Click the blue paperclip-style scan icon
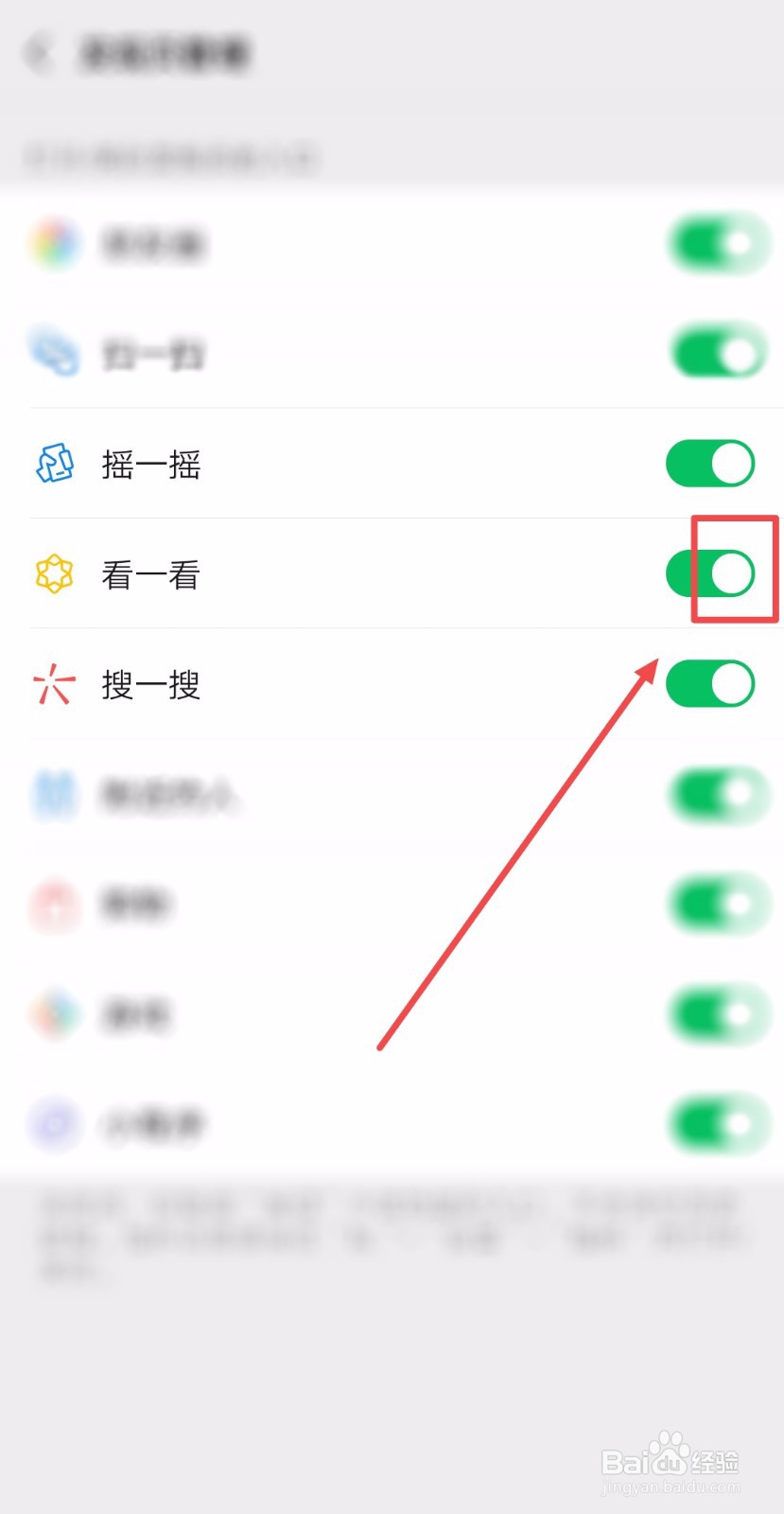 [x=54, y=351]
